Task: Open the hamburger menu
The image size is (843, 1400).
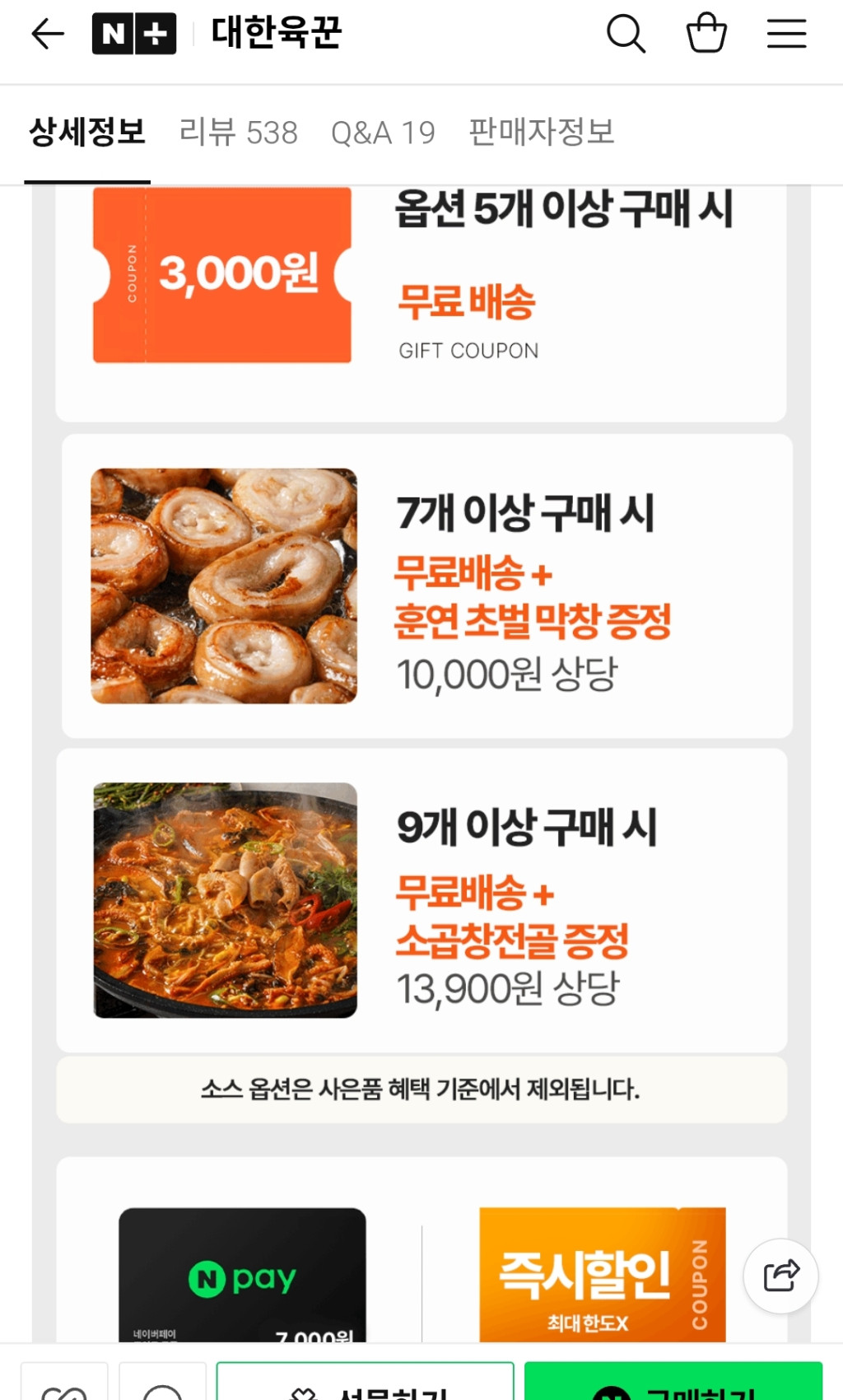Action: [786, 34]
